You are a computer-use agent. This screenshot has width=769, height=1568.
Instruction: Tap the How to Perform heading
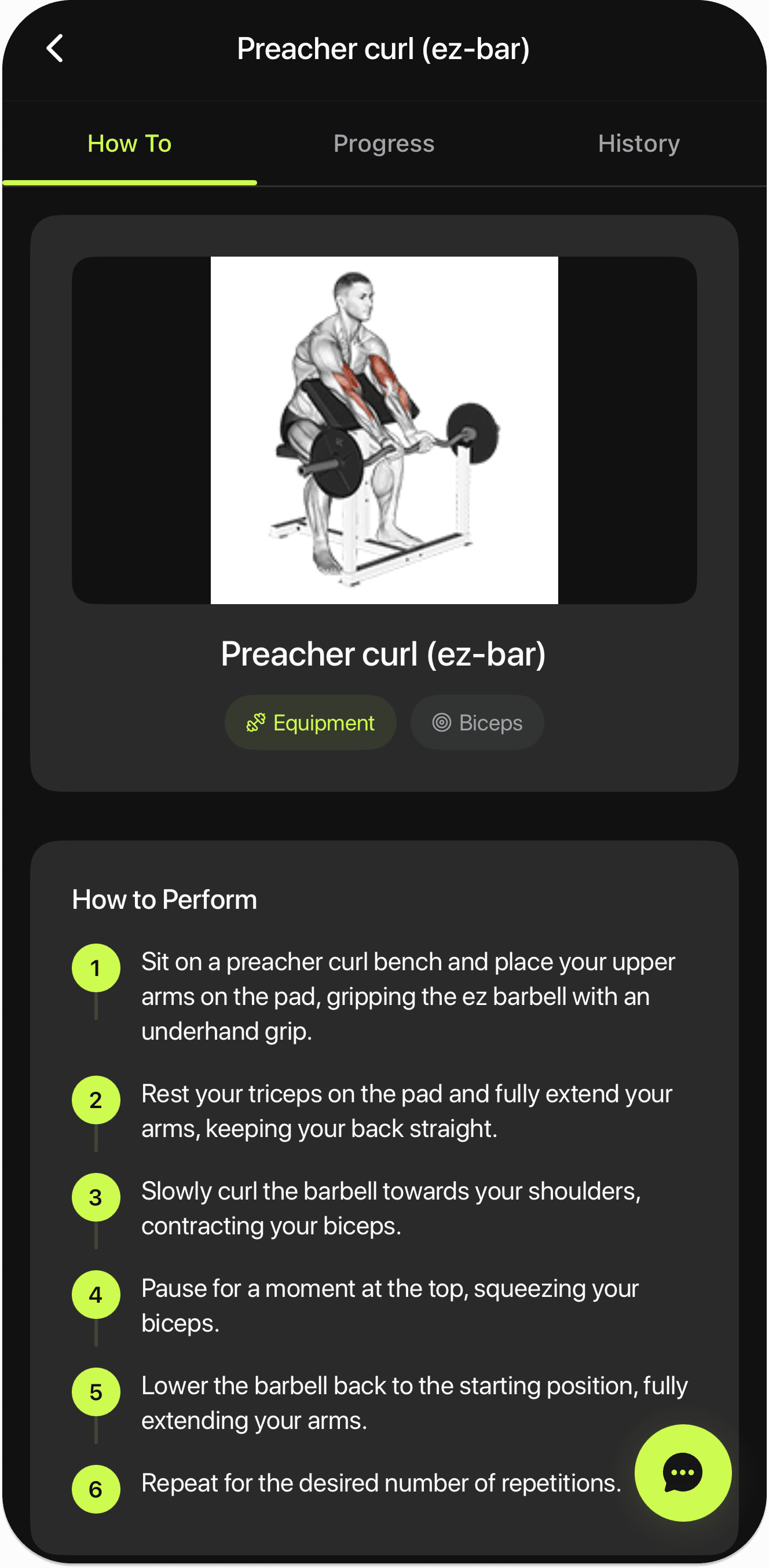click(x=164, y=898)
